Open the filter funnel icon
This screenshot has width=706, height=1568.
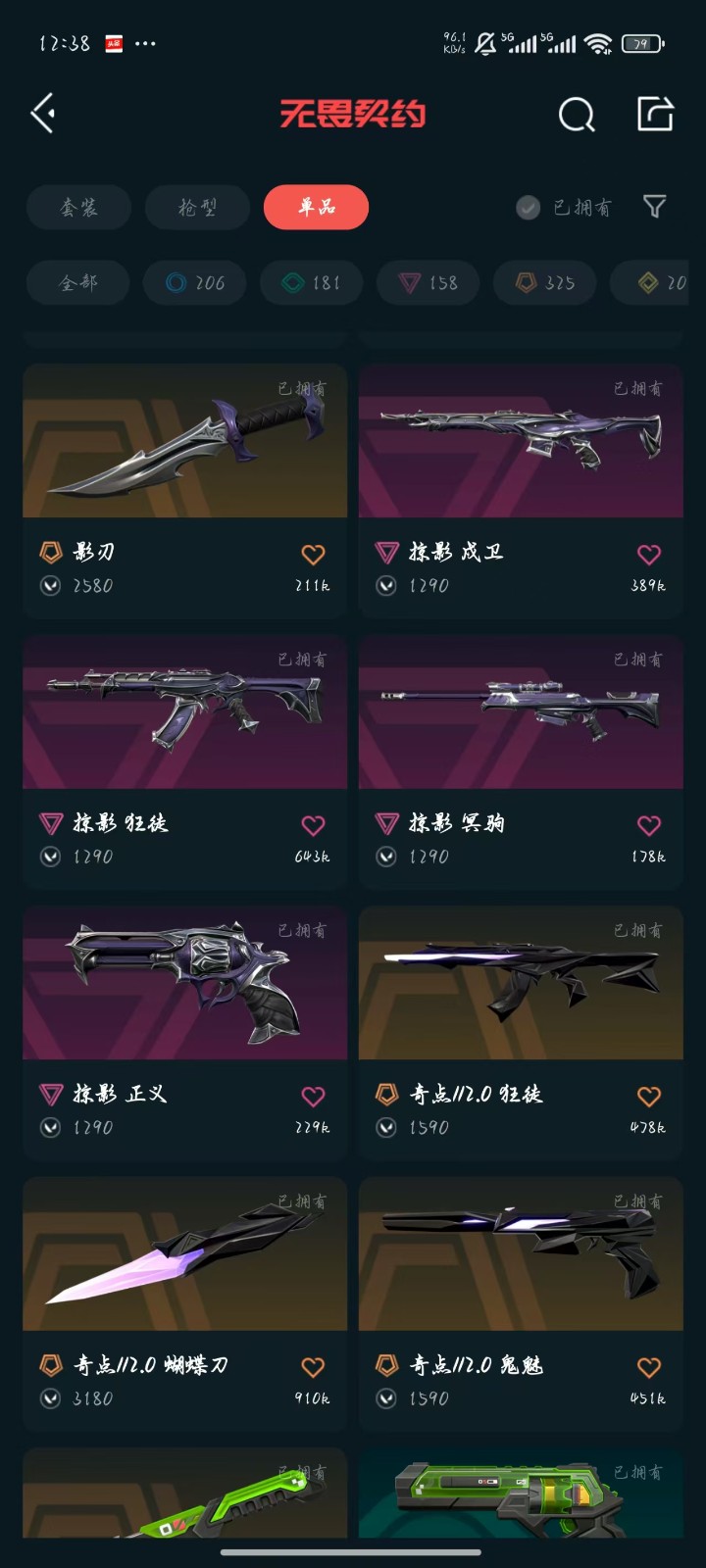(x=654, y=207)
